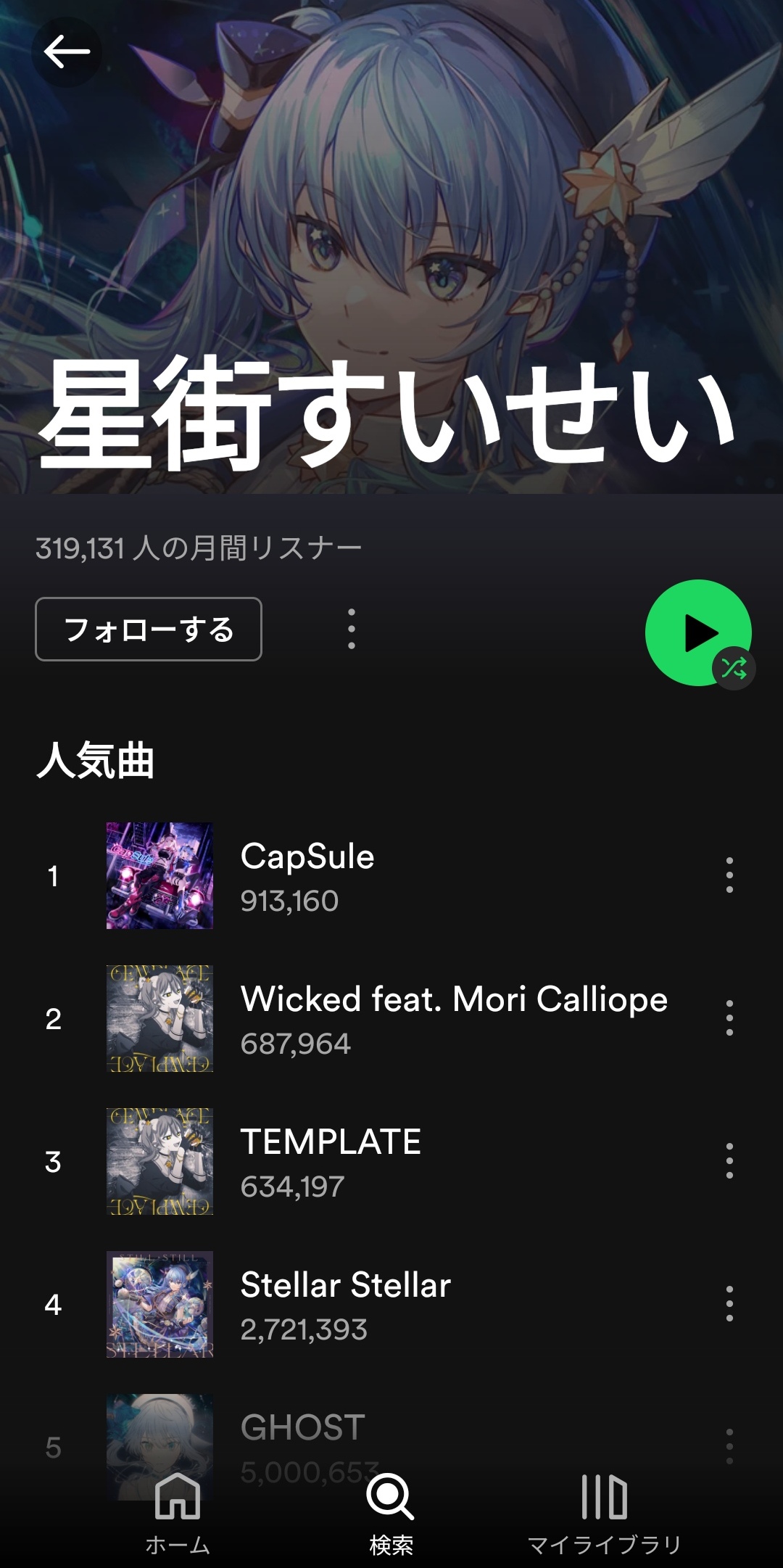
Task: Open options for CapSule
Action: click(729, 875)
